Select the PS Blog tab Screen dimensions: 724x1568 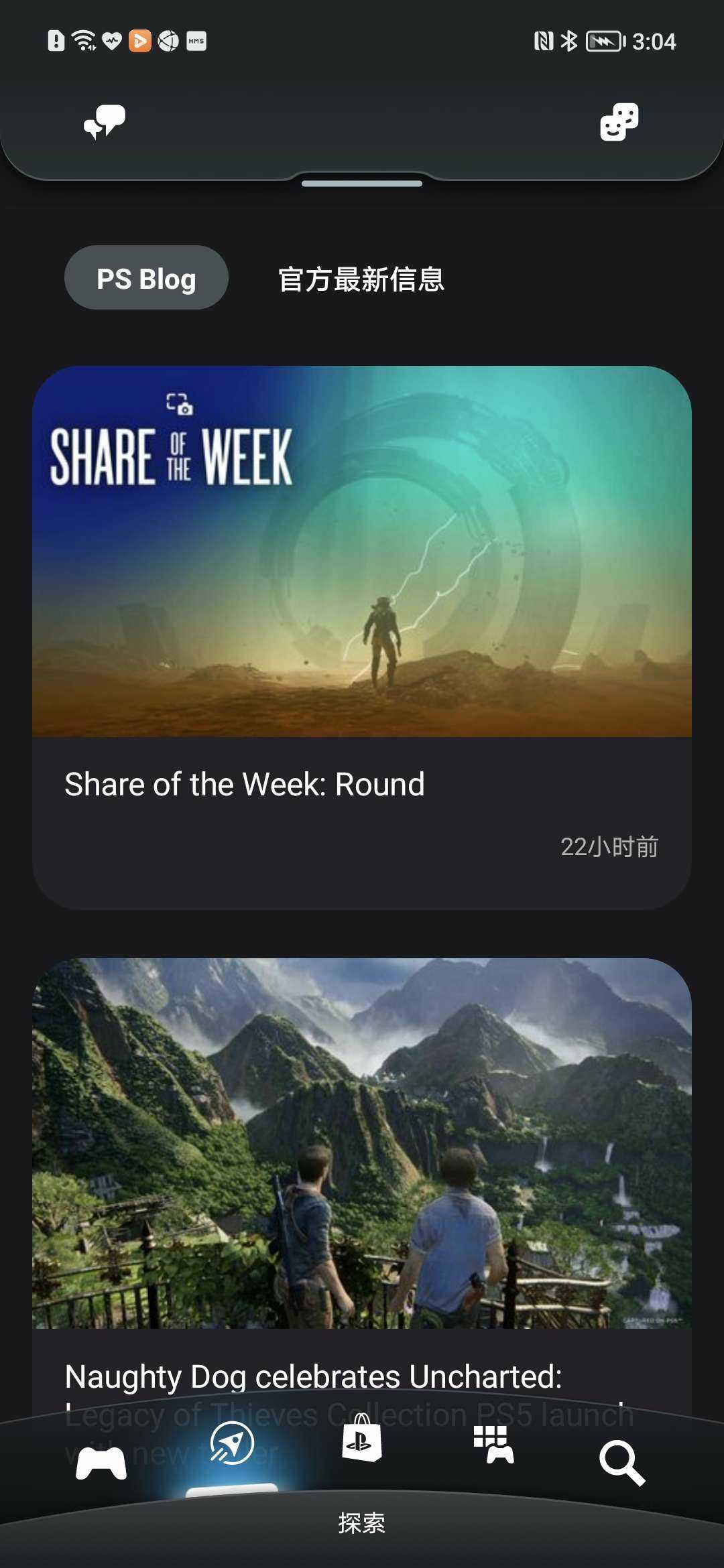[146, 278]
